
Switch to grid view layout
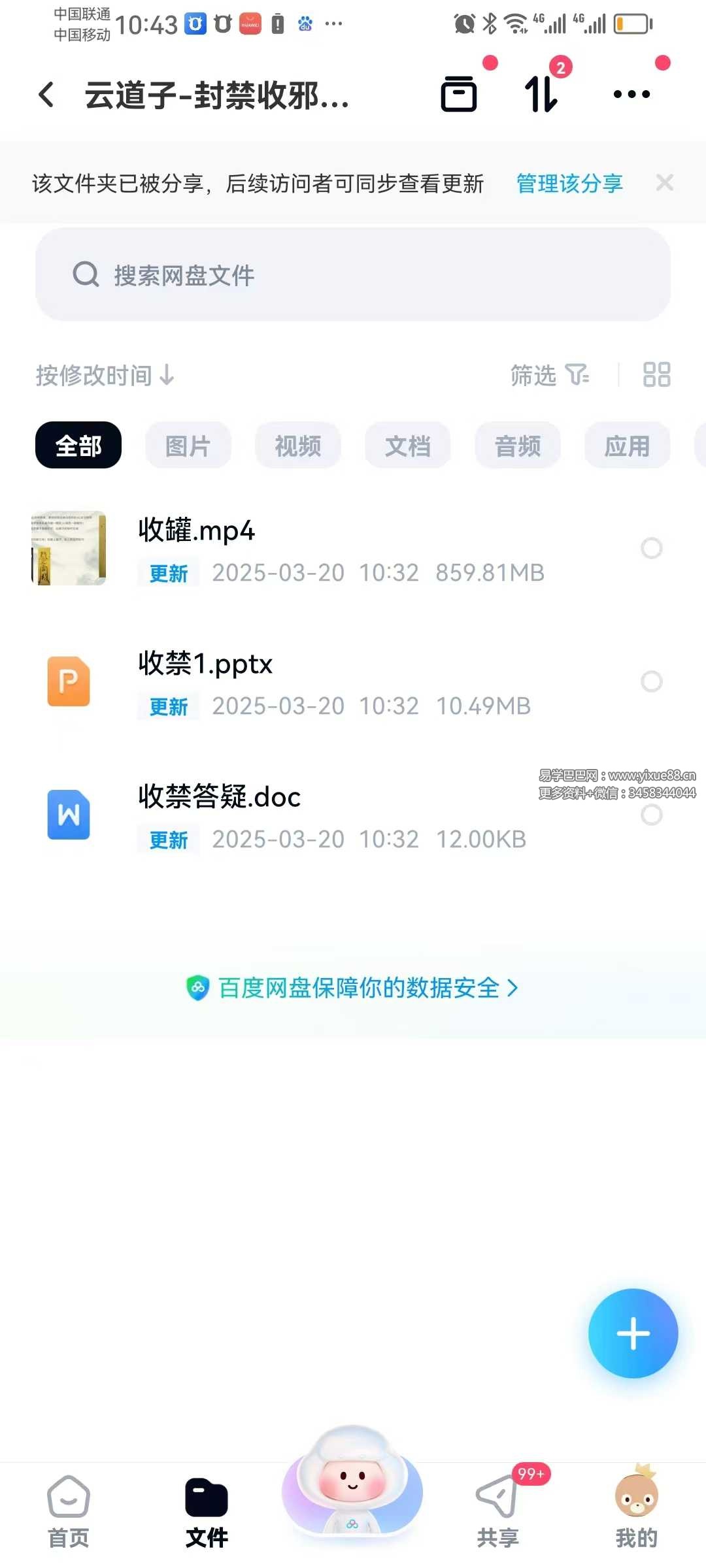[x=656, y=375]
